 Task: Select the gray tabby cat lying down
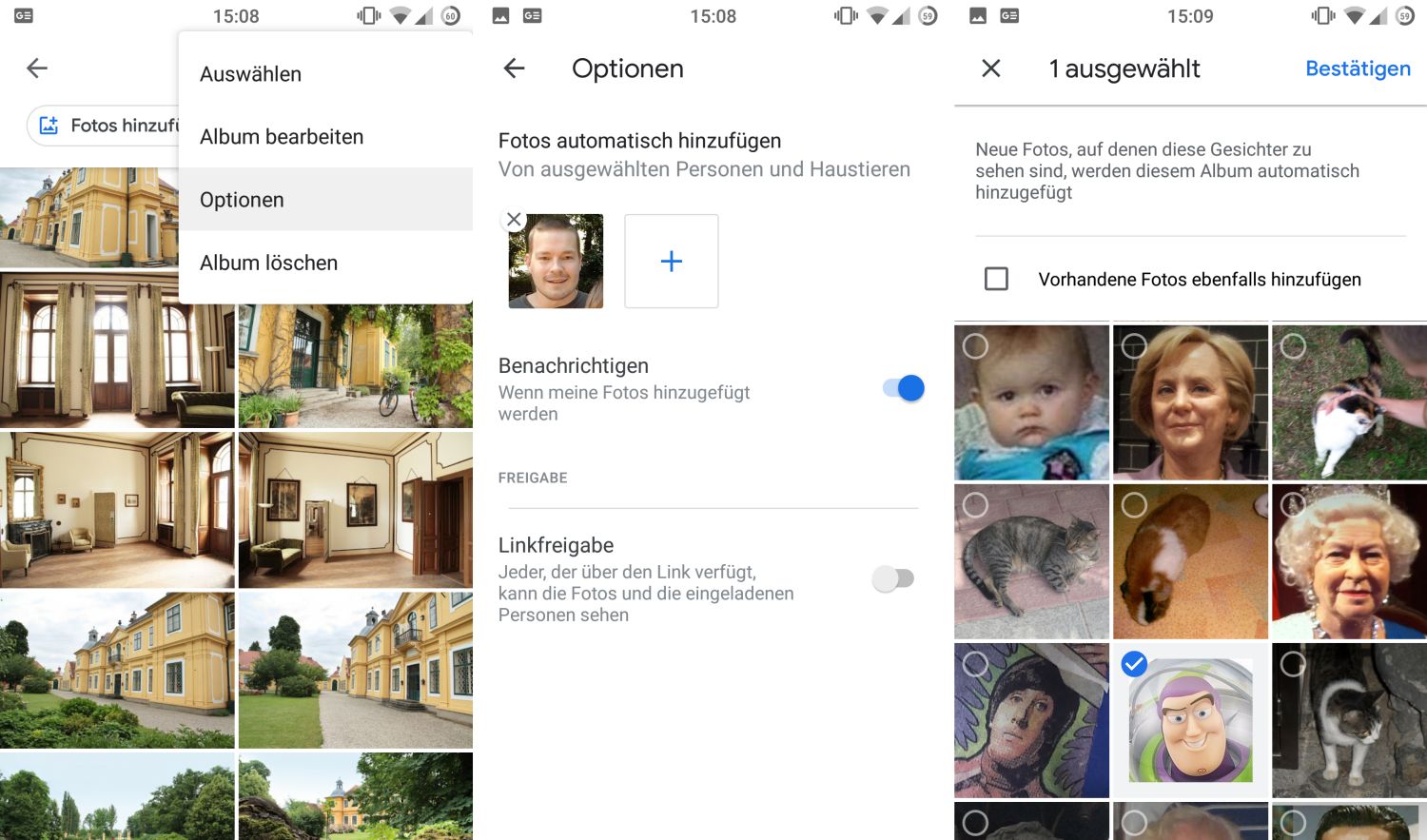pyautogui.click(x=1031, y=561)
